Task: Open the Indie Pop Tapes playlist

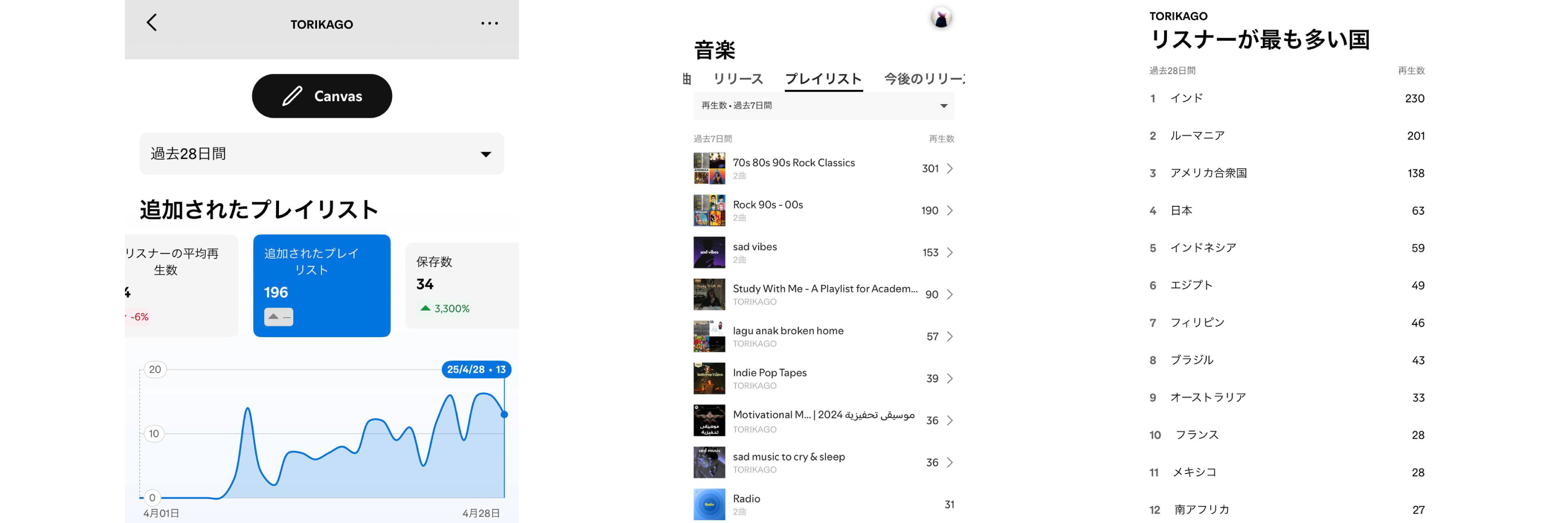Action: (x=823, y=379)
